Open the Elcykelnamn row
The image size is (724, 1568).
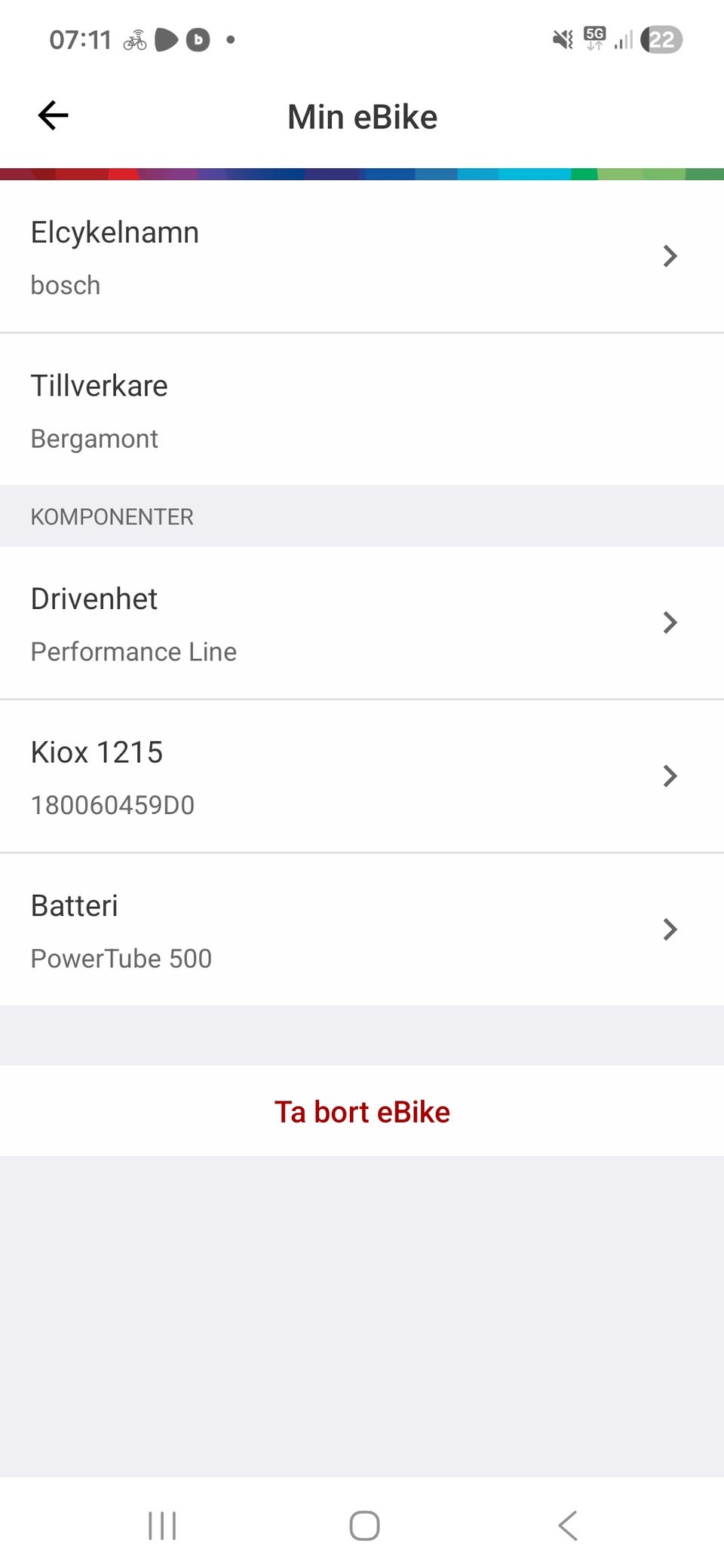[362, 257]
